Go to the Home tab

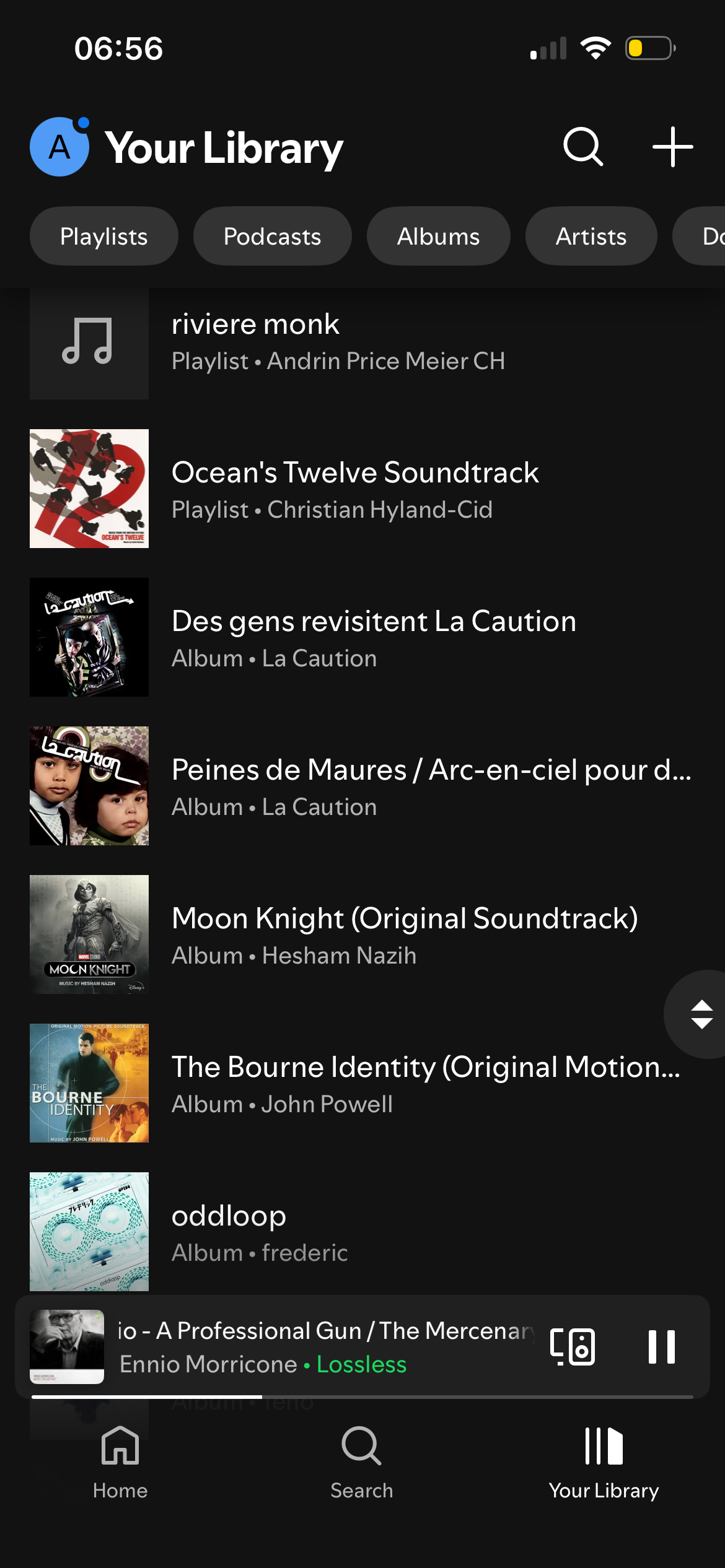click(x=120, y=1463)
